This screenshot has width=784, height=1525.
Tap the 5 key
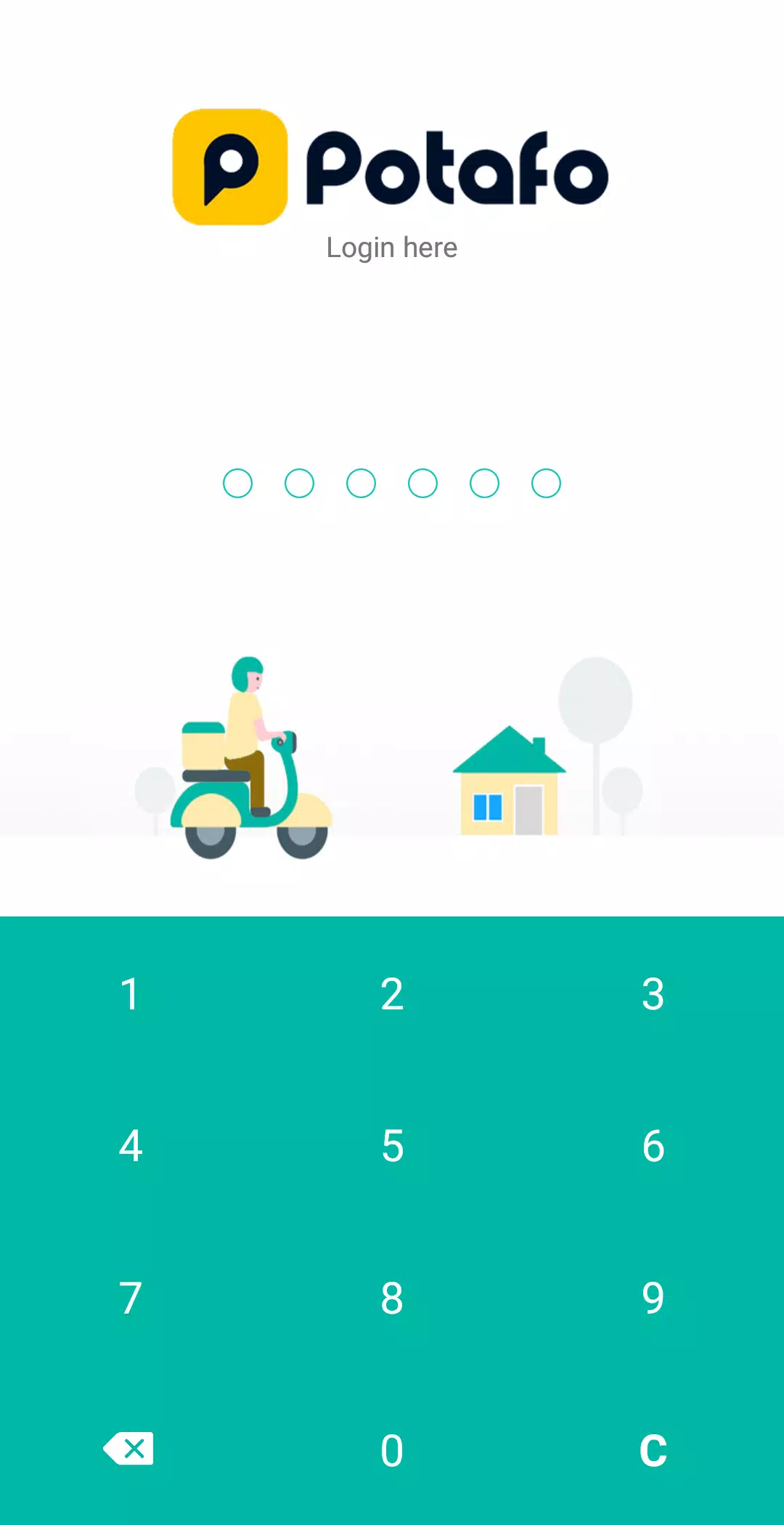[392, 1146]
